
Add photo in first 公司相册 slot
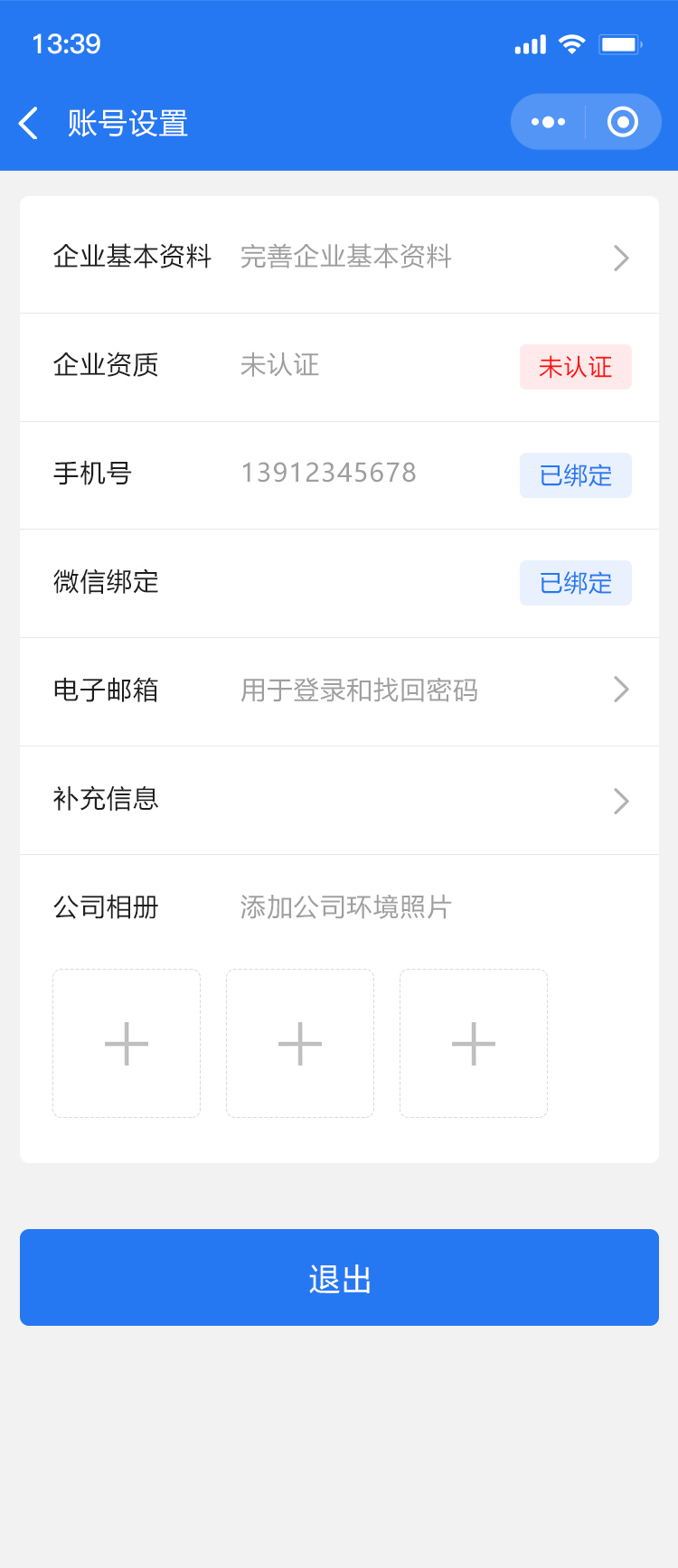tap(127, 1044)
